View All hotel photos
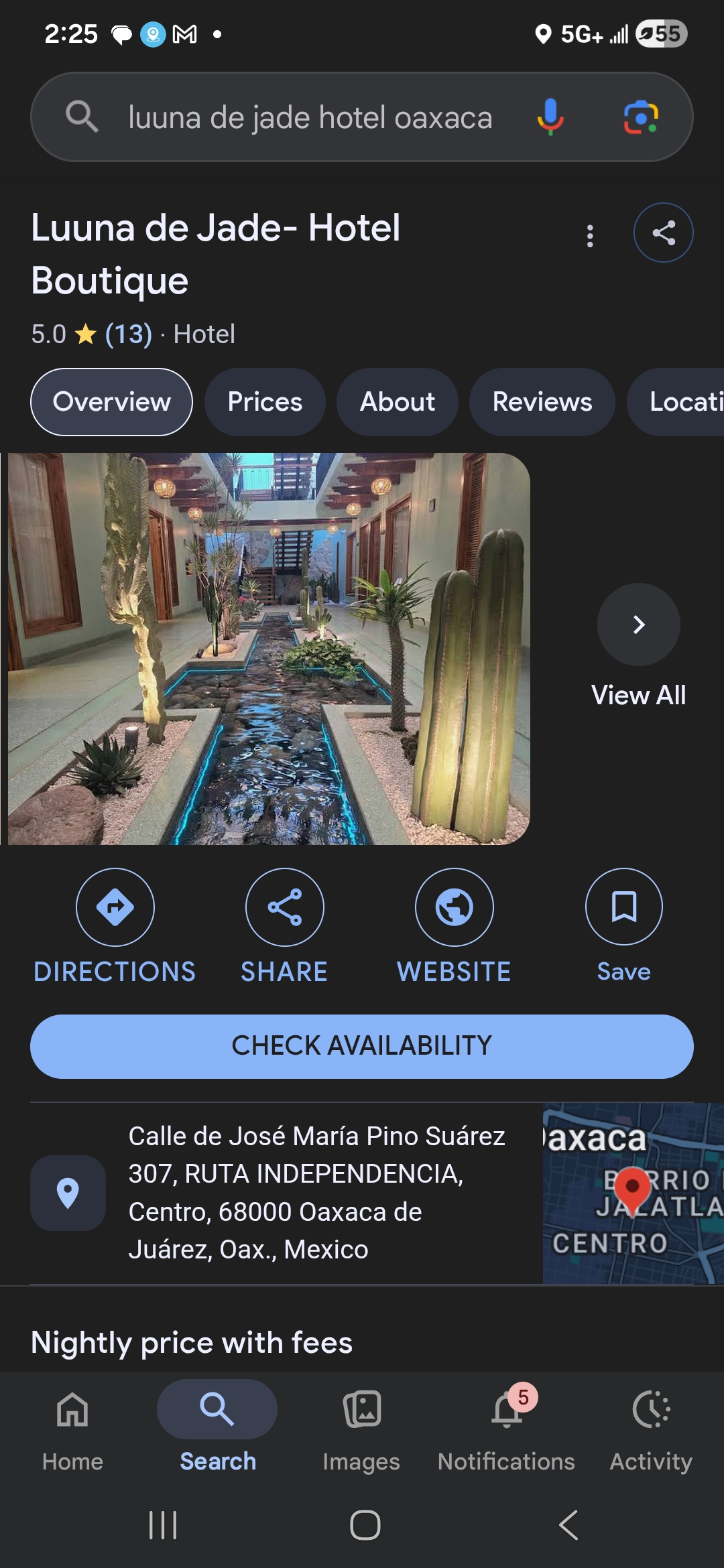 coord(639,647)
